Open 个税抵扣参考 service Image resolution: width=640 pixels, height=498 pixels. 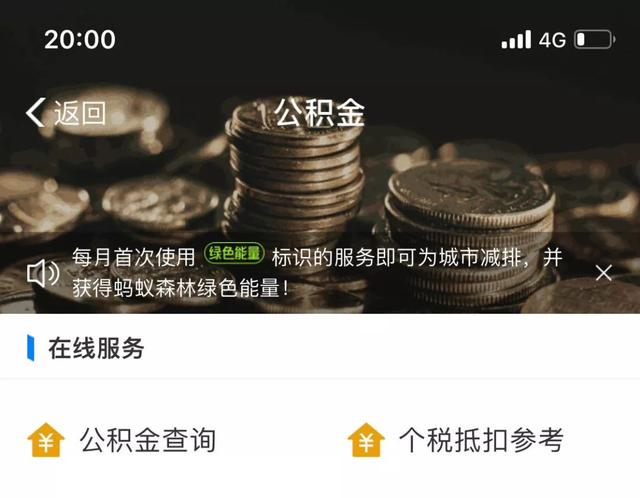click(x=456, y=440)
